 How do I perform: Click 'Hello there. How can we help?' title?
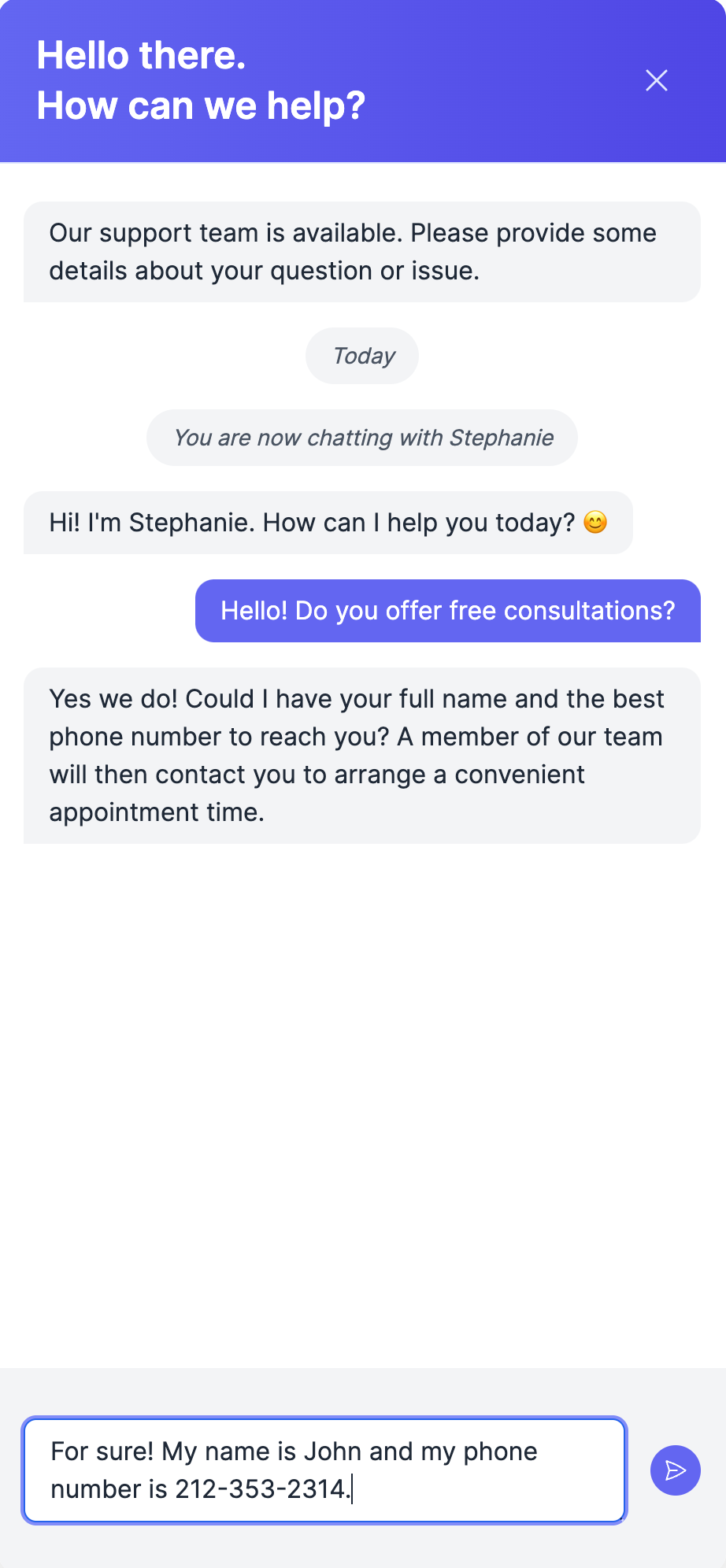point(202,81)
